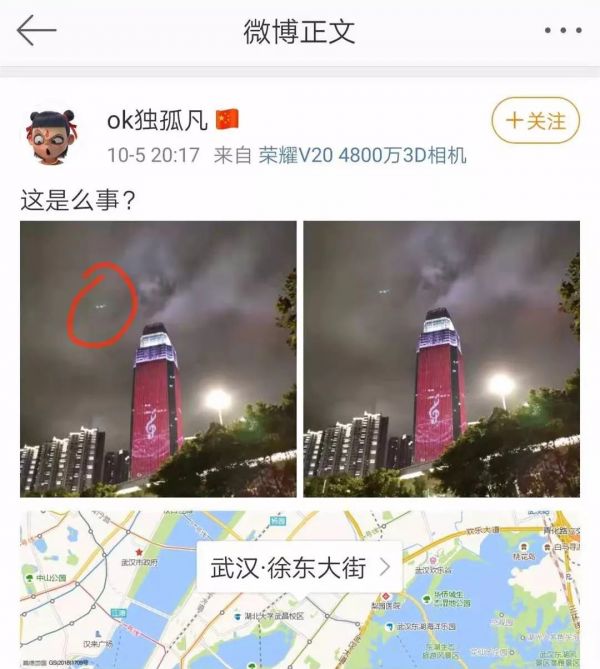Screen dimensions: 600x669
Task: Open the 武汉·徐东大街 location card
Action: click(300, 569)
